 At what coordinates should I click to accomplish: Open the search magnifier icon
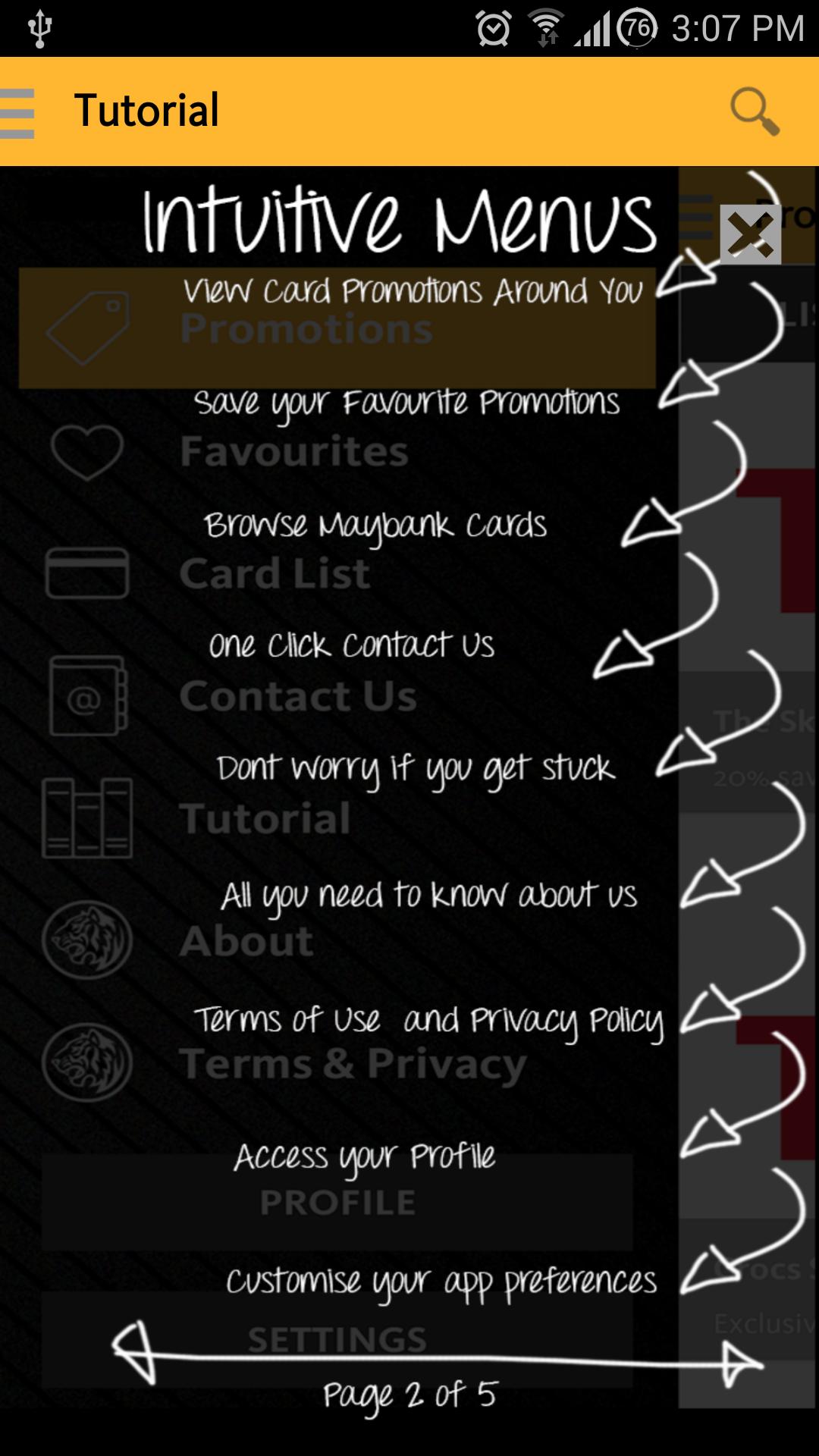point(754,112)
